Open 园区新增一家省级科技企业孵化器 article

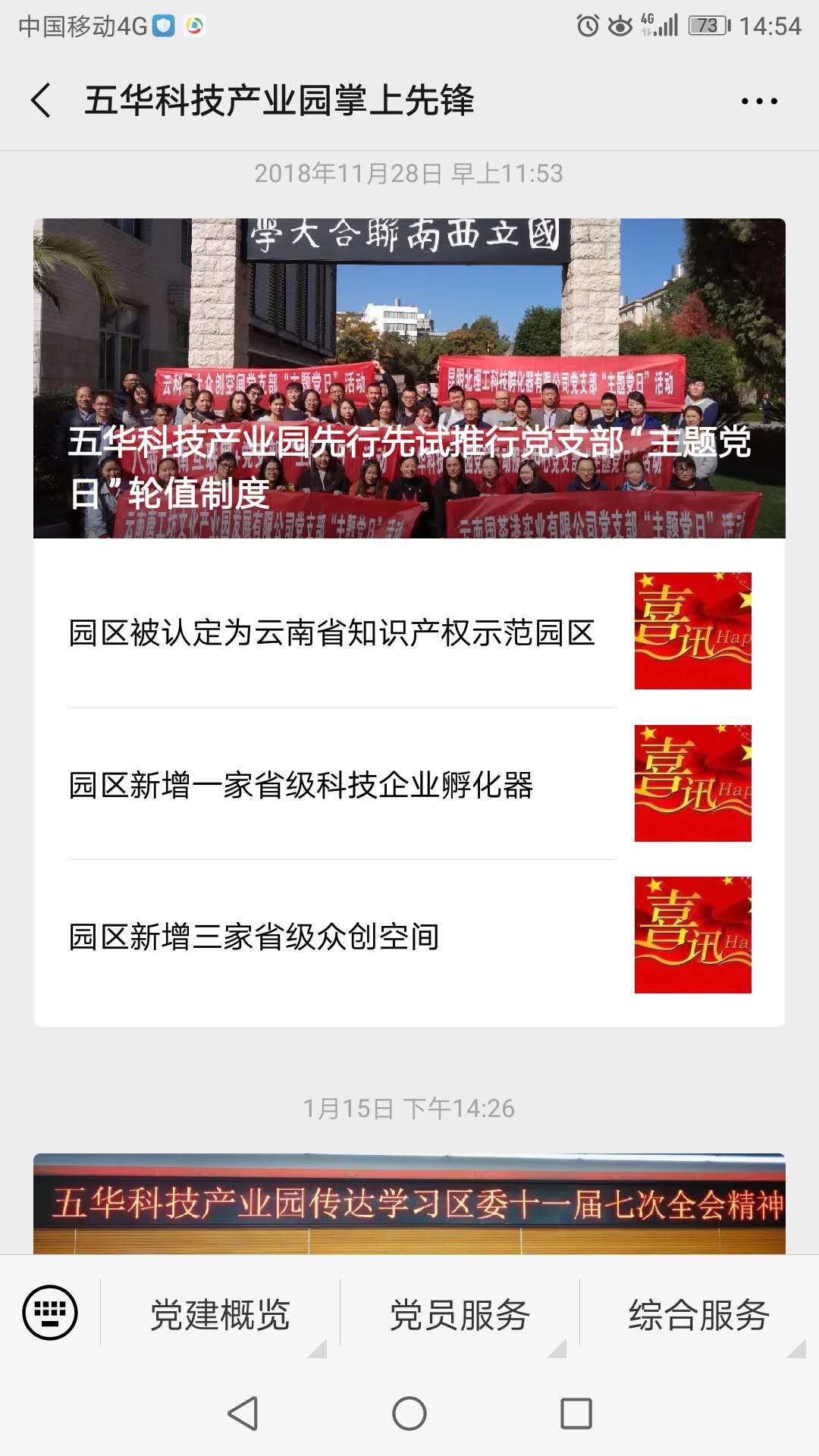point(409,784)
